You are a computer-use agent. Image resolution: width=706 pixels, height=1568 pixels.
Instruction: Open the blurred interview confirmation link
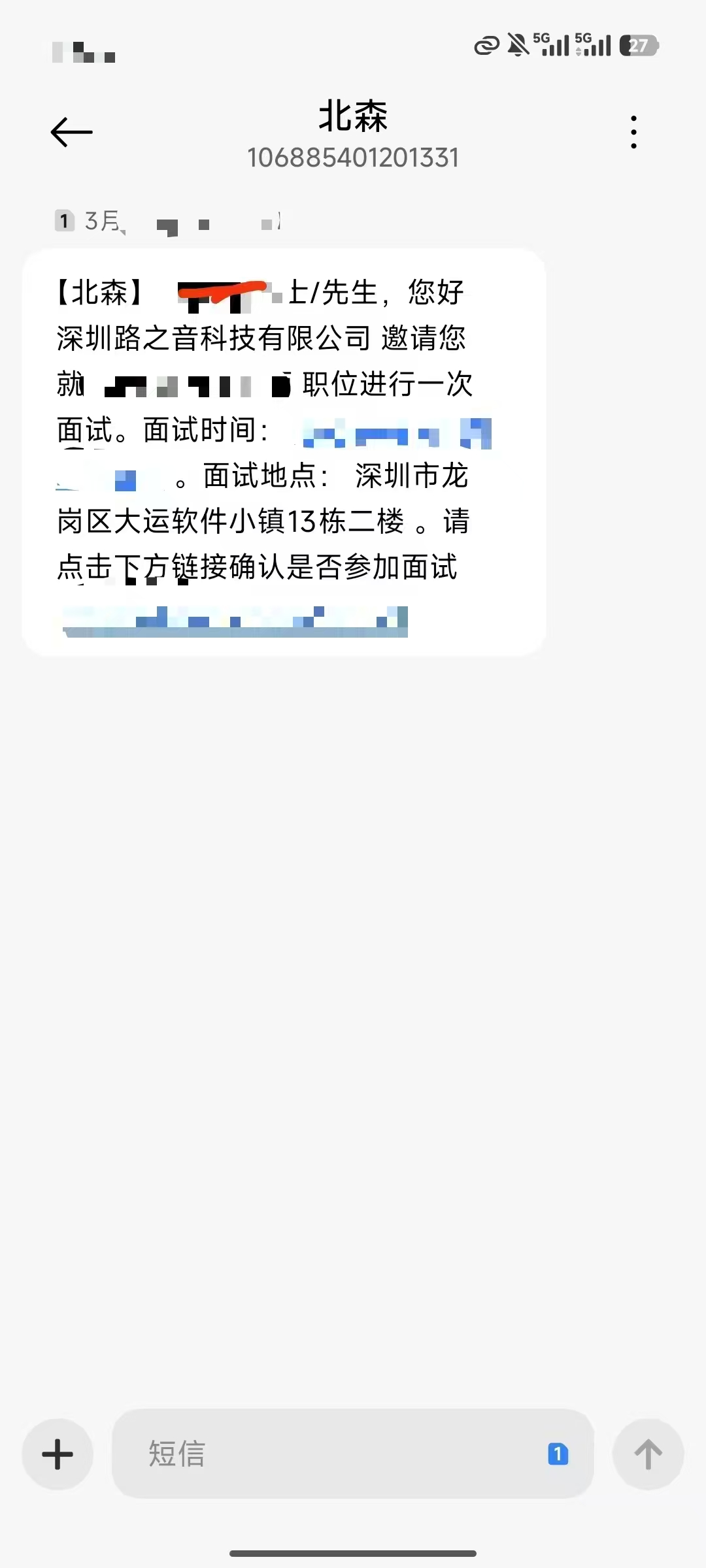pos(235,621)
